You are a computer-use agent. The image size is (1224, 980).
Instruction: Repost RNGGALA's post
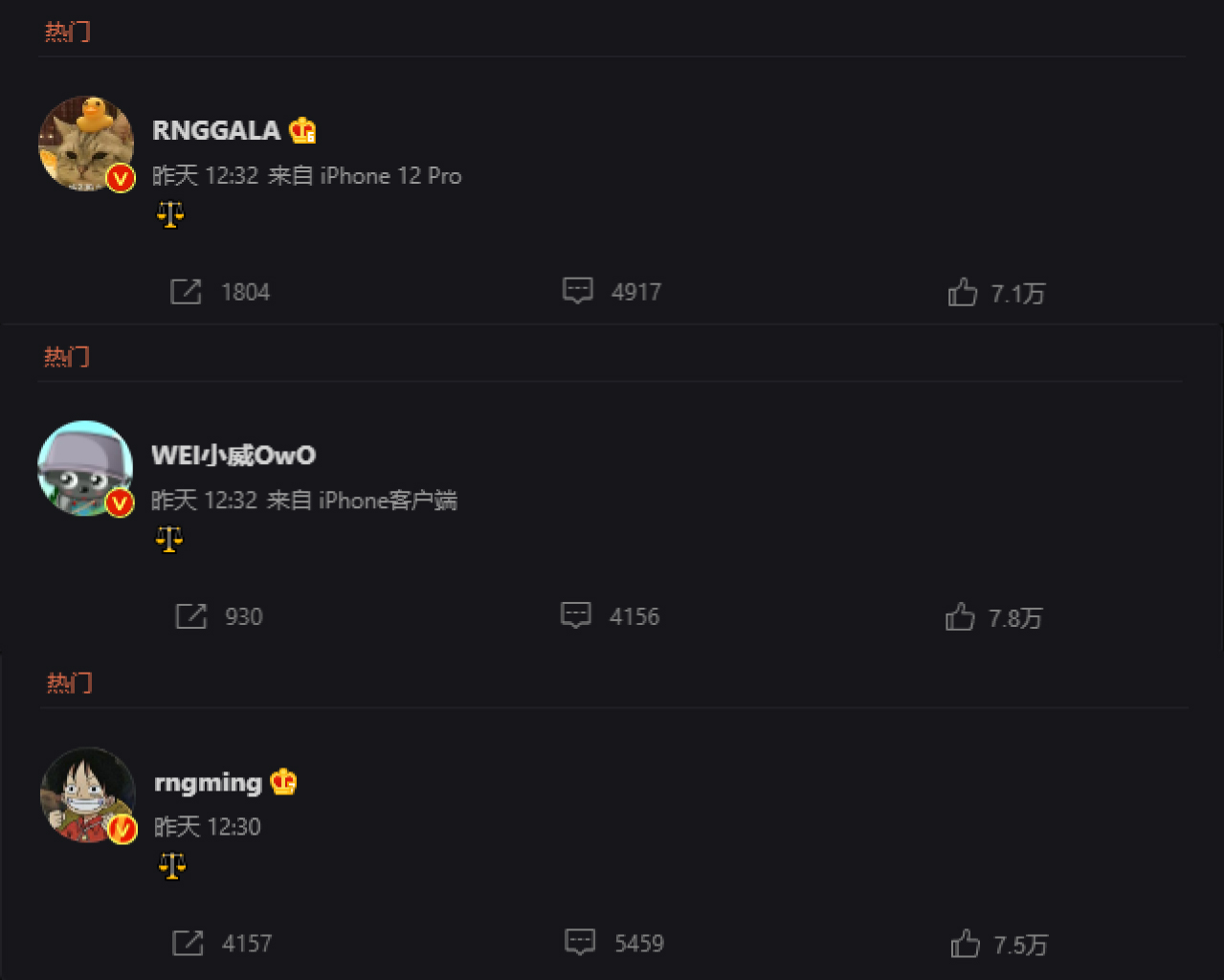click(186, 292)
